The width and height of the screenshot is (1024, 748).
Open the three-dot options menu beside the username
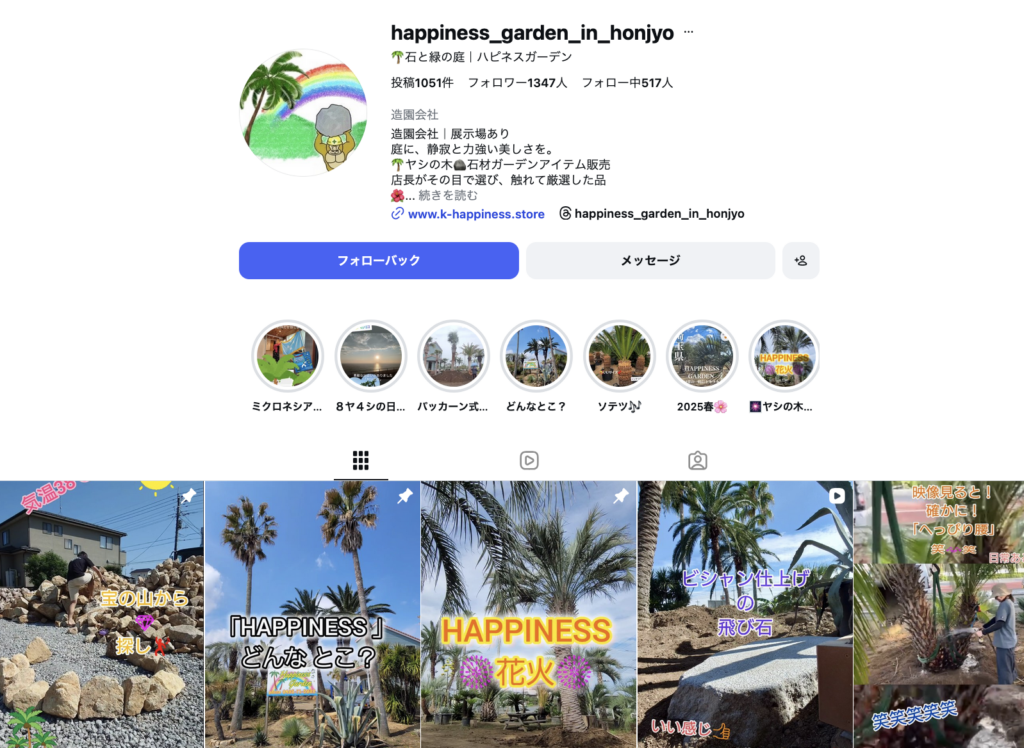tap(688, 33)
